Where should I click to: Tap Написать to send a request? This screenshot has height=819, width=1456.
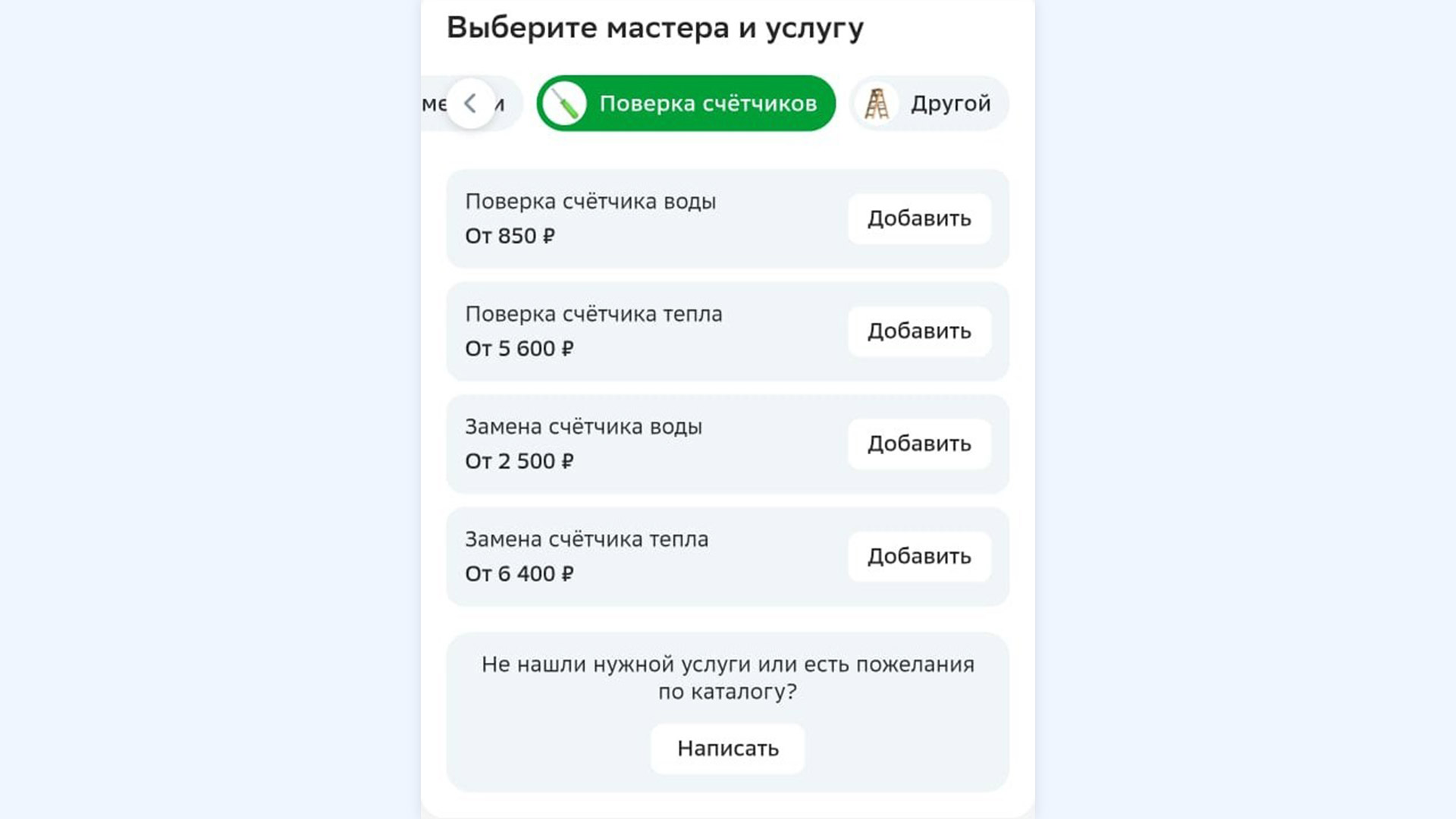tap(727, 748)
